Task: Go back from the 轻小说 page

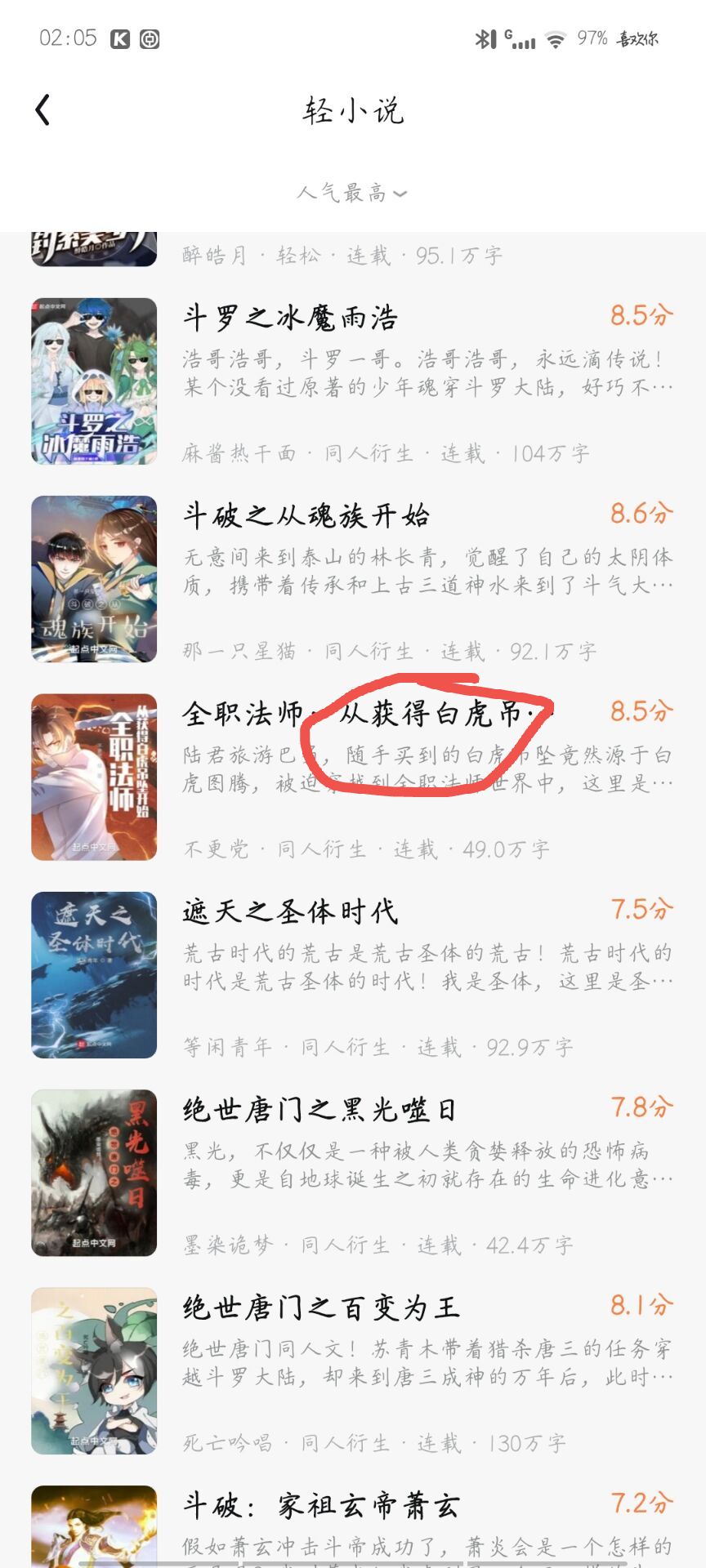Action: coord(43,110)
